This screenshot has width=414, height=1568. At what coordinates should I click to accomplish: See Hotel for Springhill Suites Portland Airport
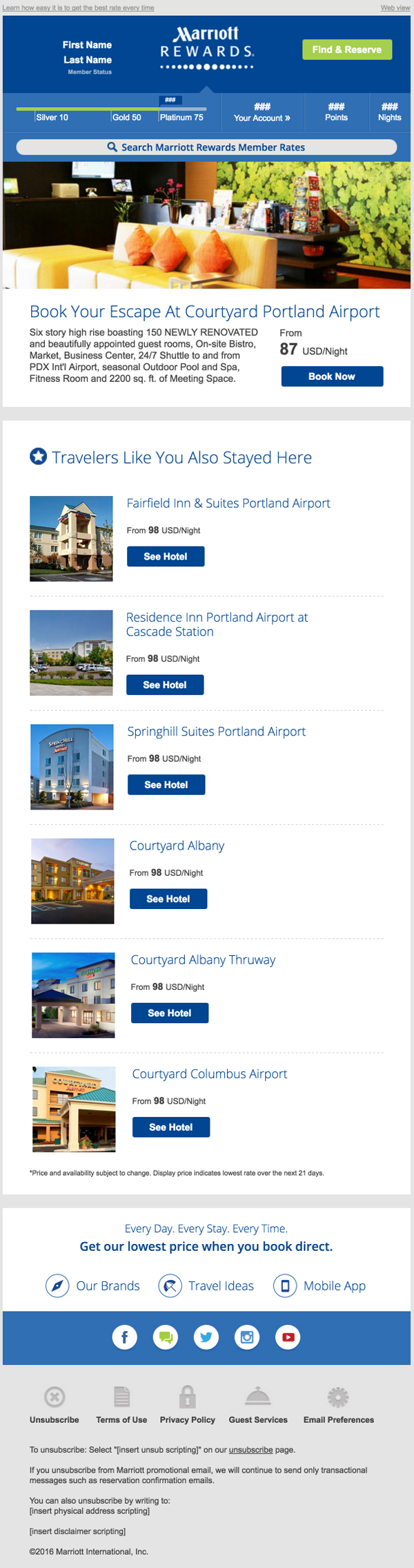pos(166,785)
